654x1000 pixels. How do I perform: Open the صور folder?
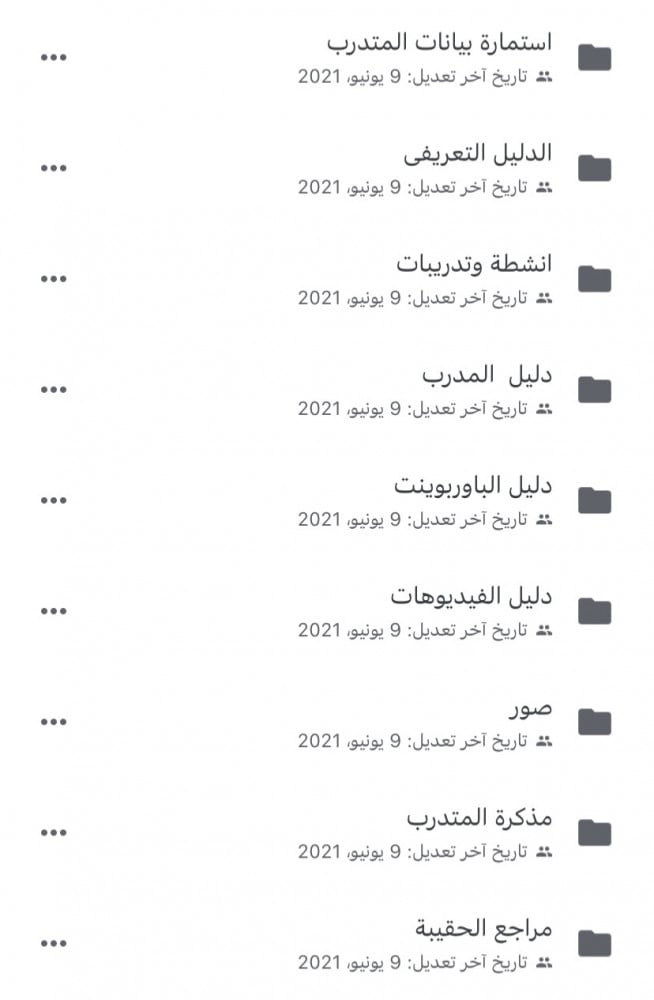click(x=529, y=709)
